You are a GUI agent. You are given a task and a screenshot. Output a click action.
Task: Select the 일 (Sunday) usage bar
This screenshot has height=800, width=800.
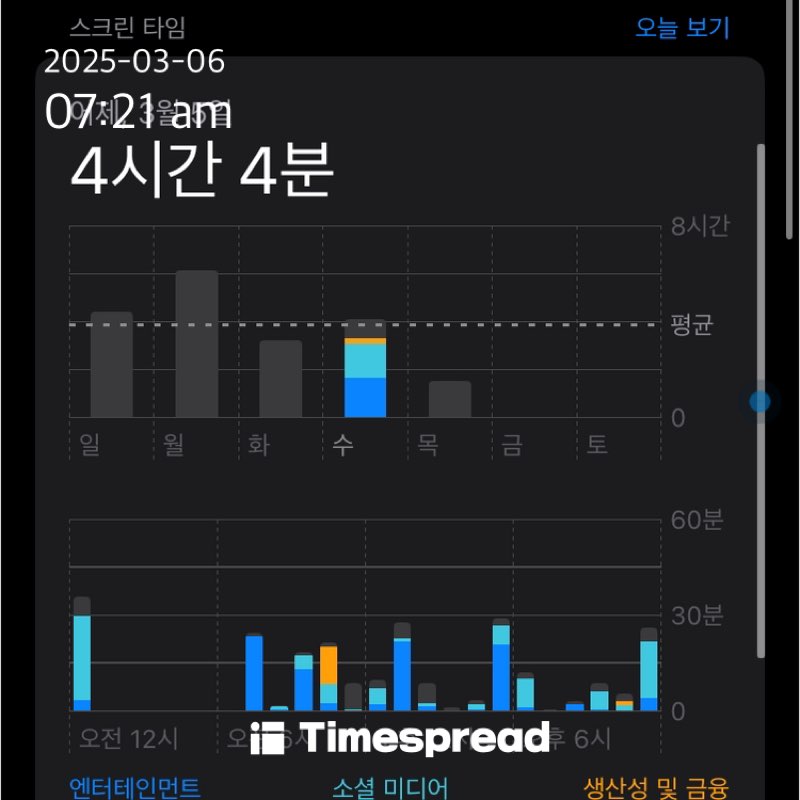[x=111, y=365]
